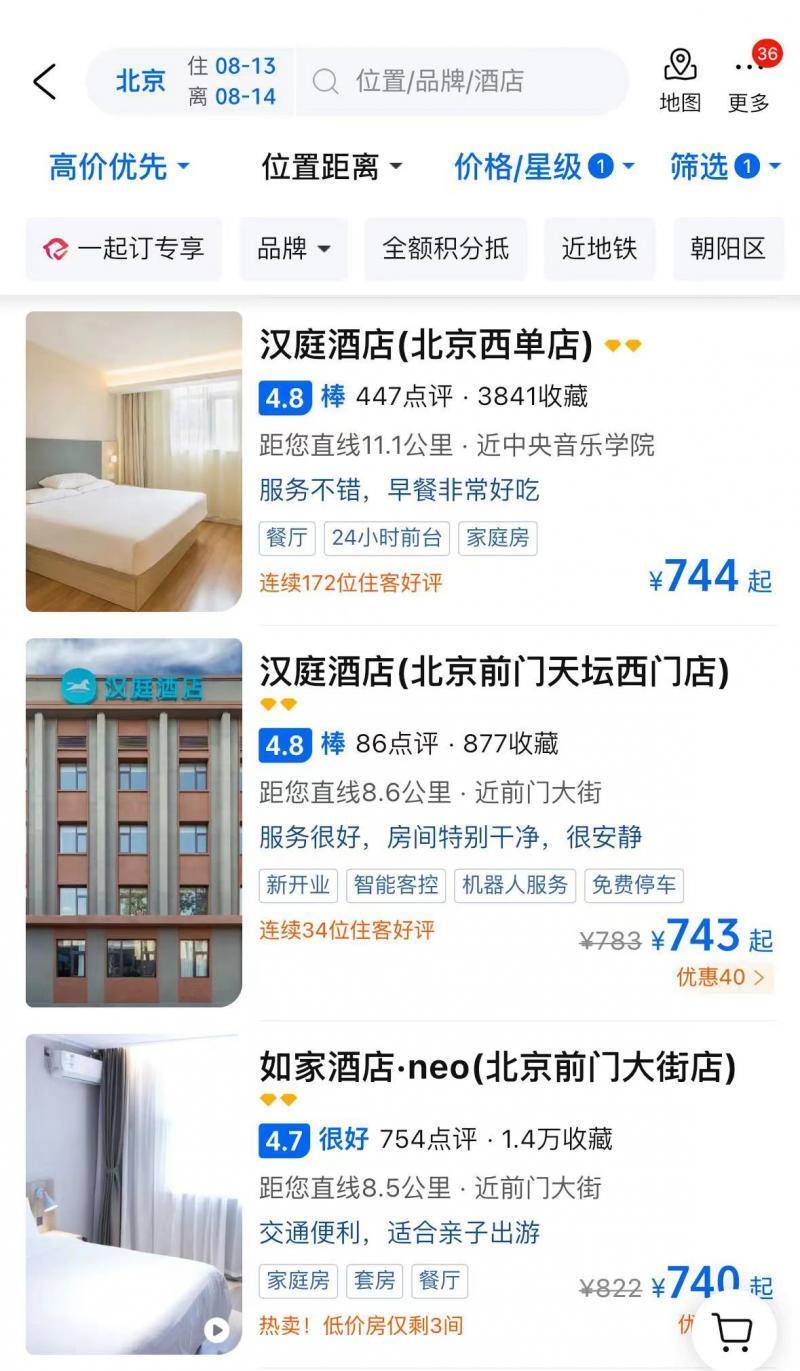This screenshot has height=1371, width=800.
Task: Select the 朝阳区 district chip
Action: pos(727,248)
